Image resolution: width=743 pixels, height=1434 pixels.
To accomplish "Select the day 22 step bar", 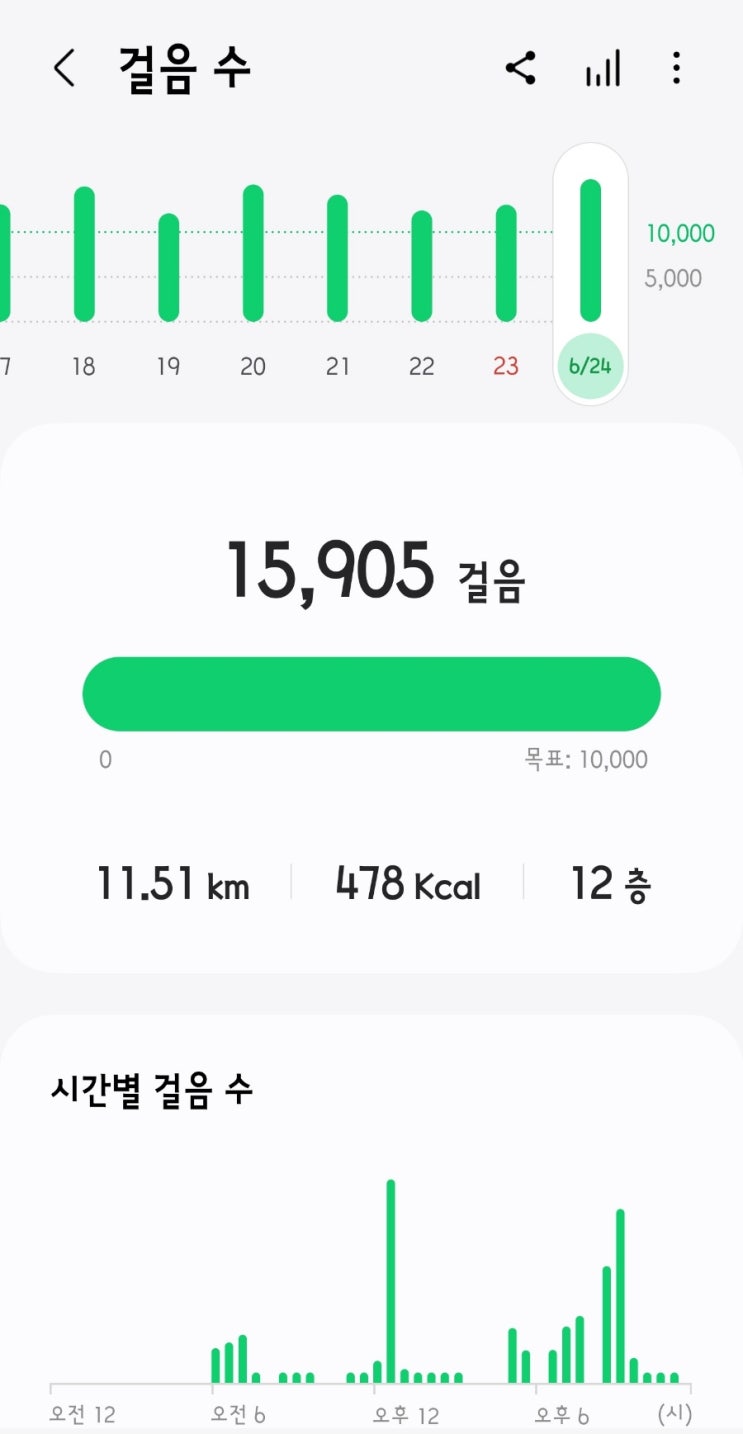I will pyautogui.click(x=422, y=266).
